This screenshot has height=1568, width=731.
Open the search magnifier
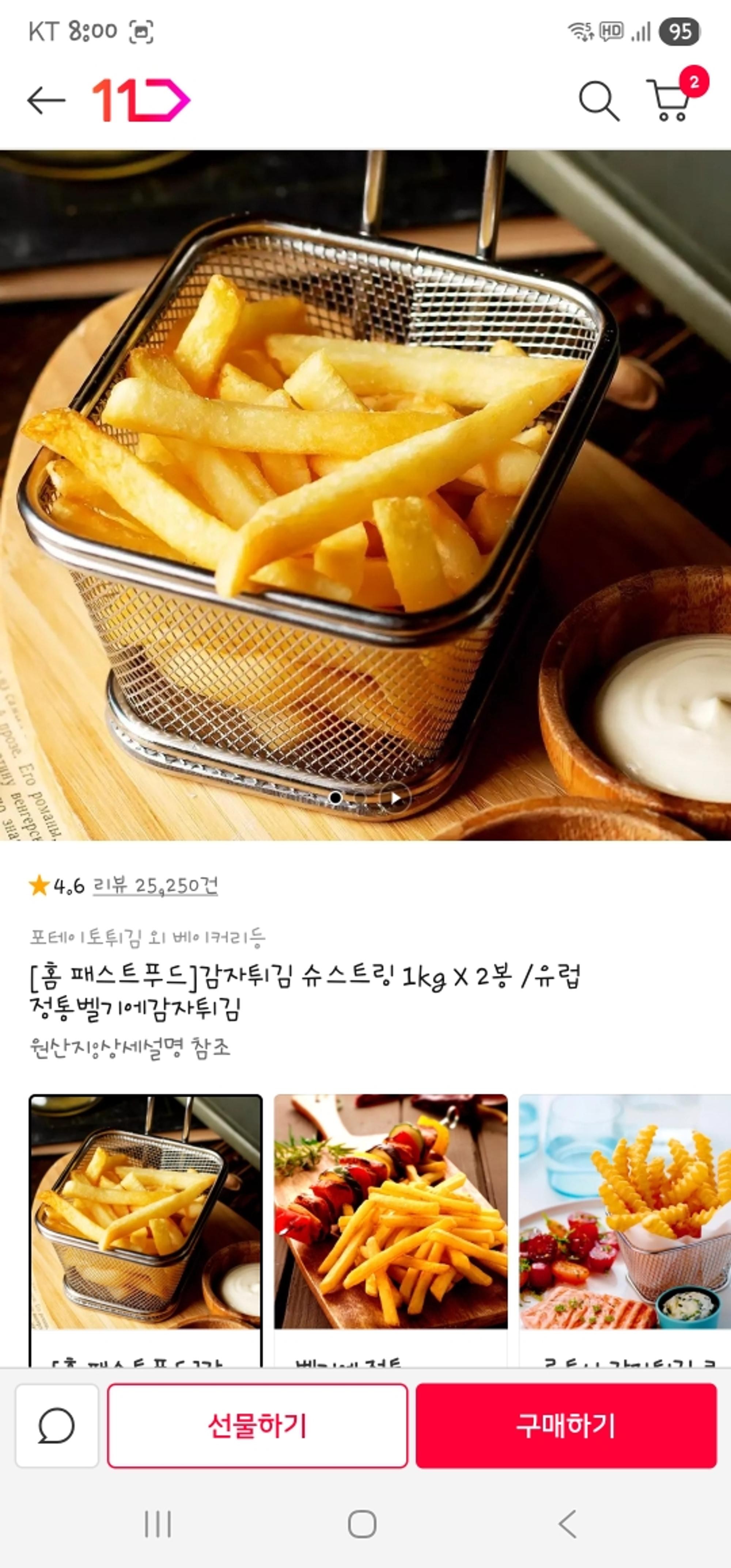[x=598, y=101]
